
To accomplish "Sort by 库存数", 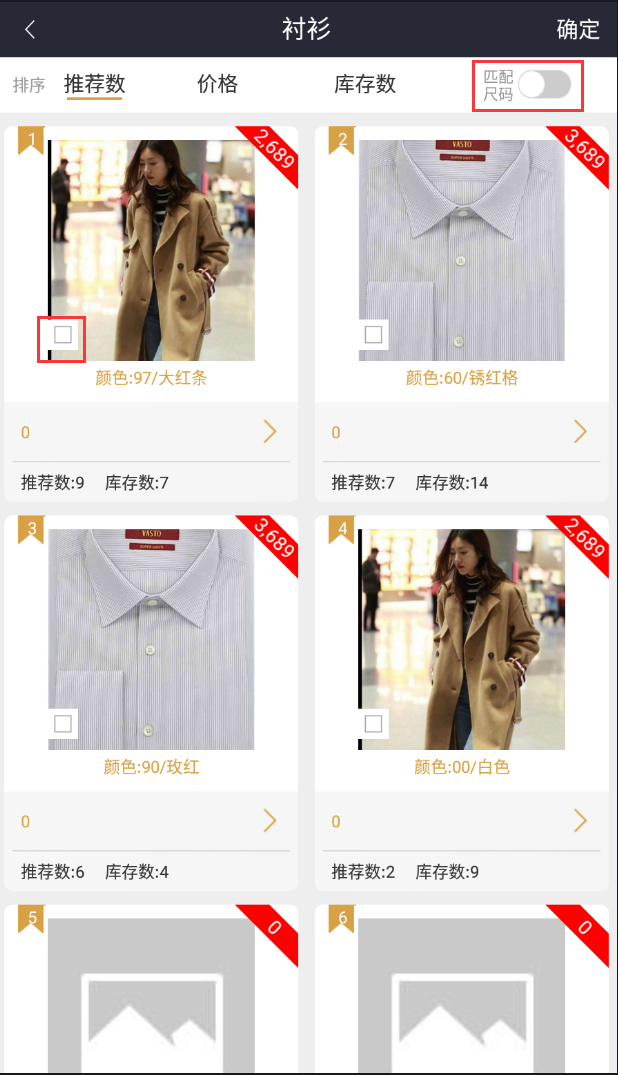I will (365, 84).
